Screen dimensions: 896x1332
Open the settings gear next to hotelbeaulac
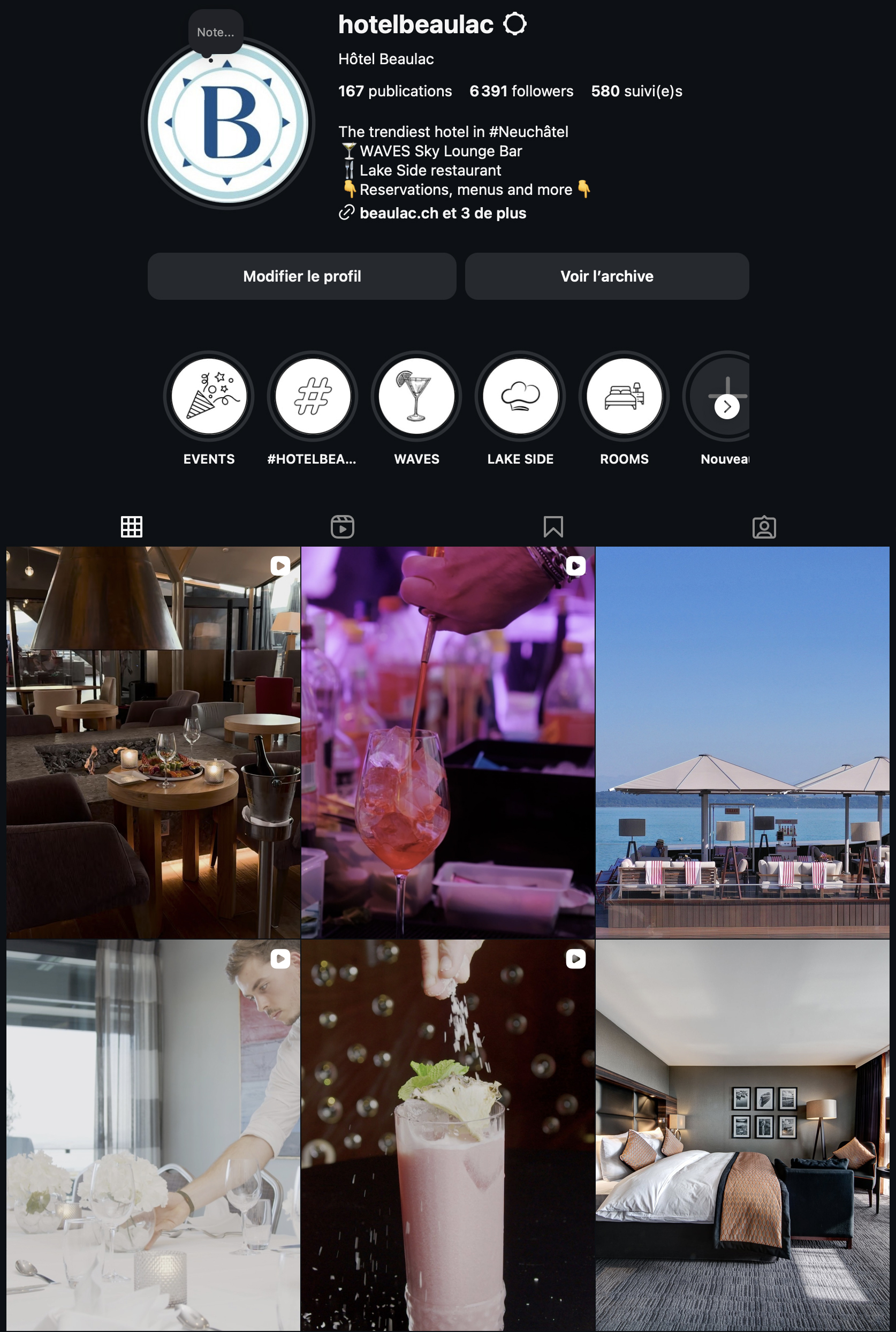514,24
